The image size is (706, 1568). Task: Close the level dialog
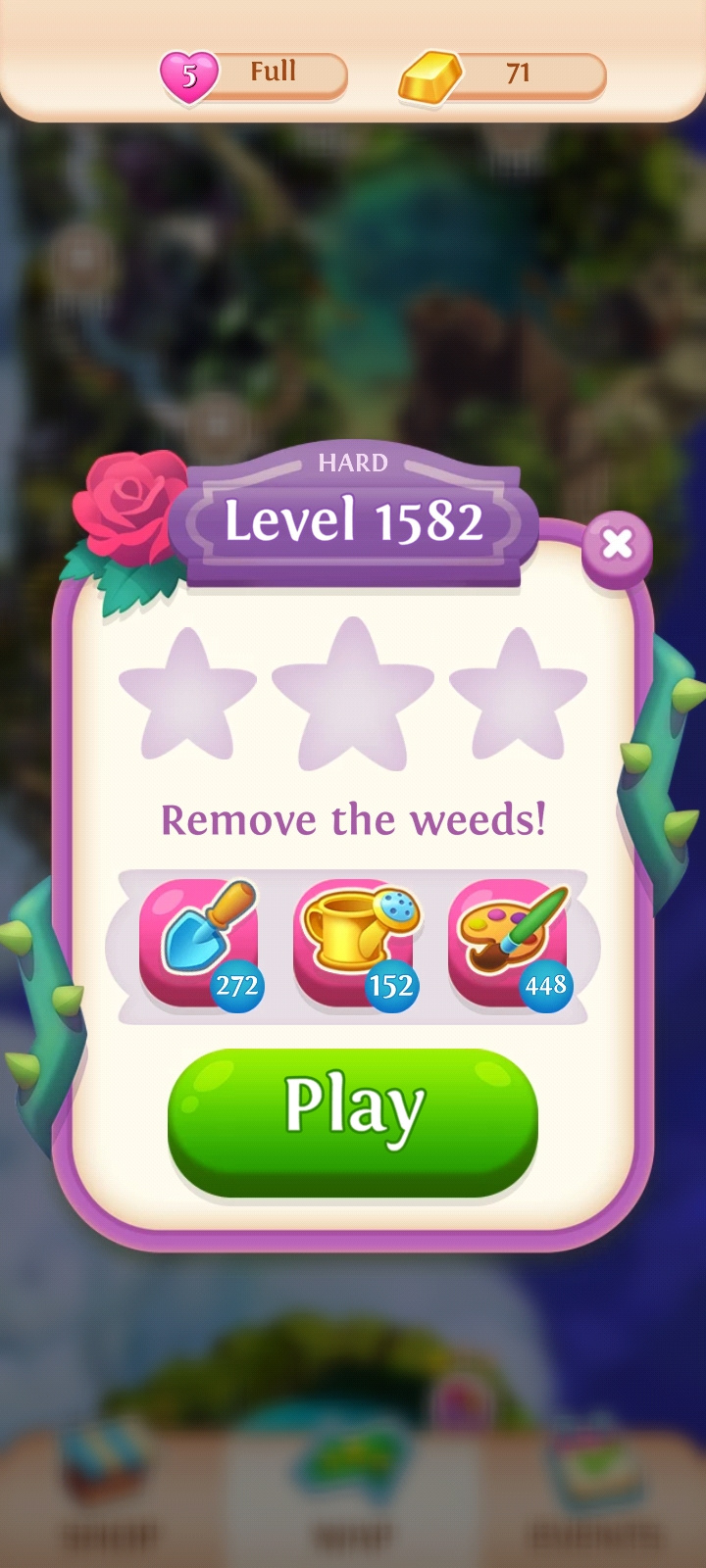tap(617, 545)
